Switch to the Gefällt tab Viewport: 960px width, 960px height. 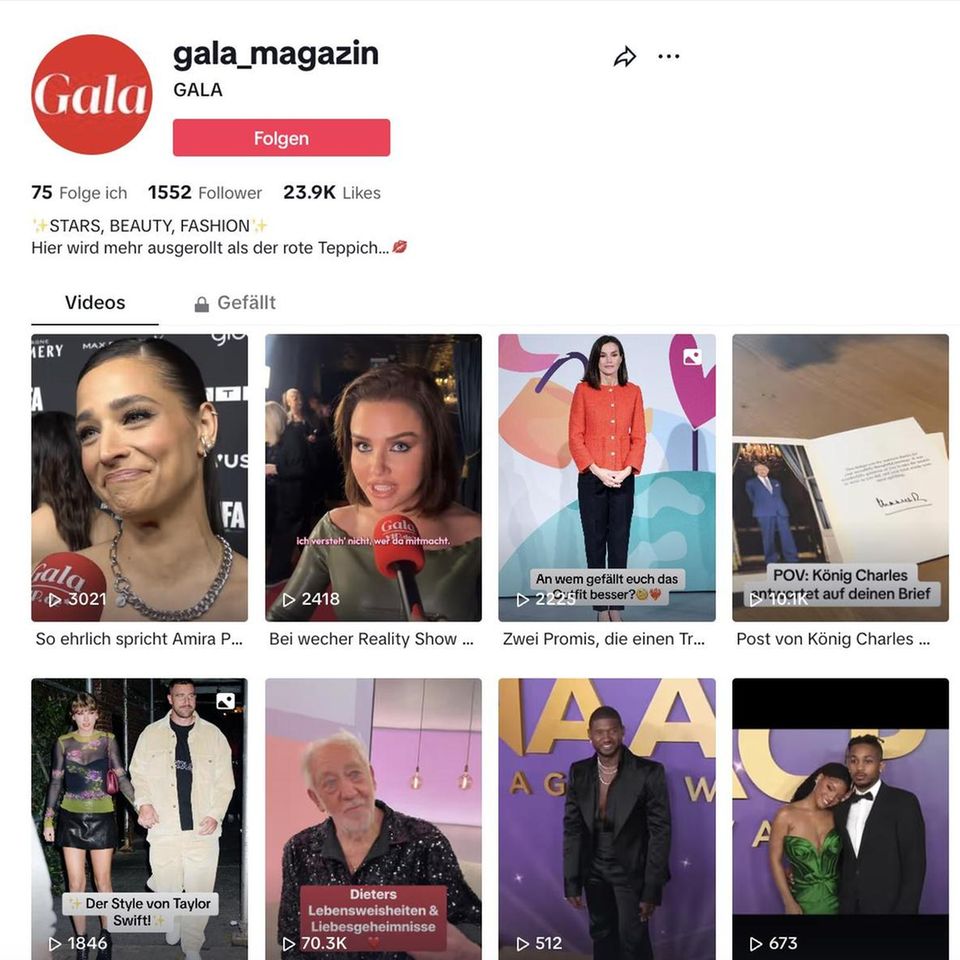click(x=235, y=303)
